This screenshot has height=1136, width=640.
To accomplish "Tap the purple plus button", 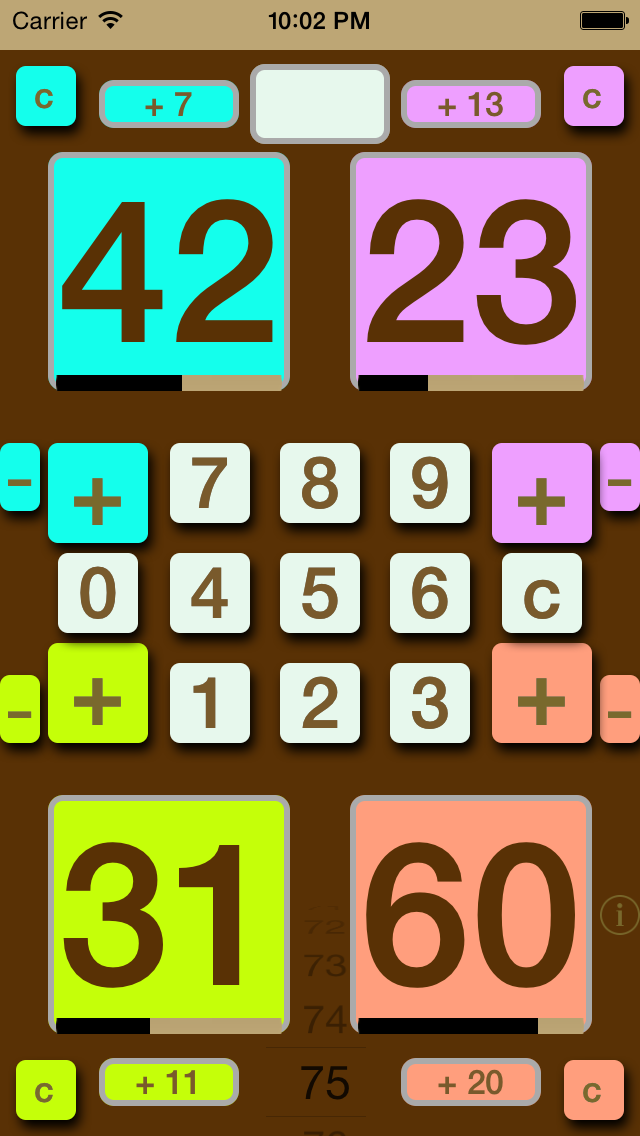I will [x=541, y=493].
